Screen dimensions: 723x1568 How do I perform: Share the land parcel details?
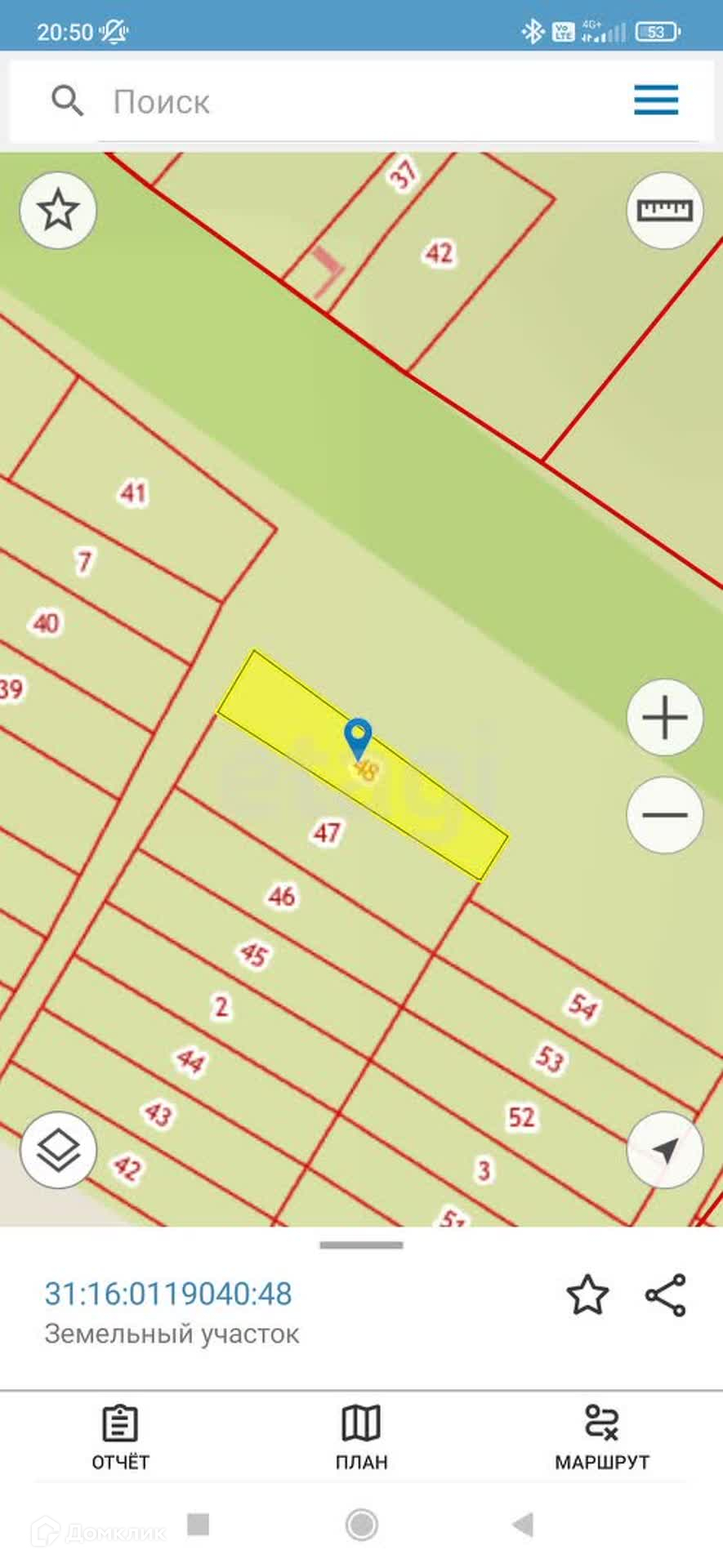666,1295
